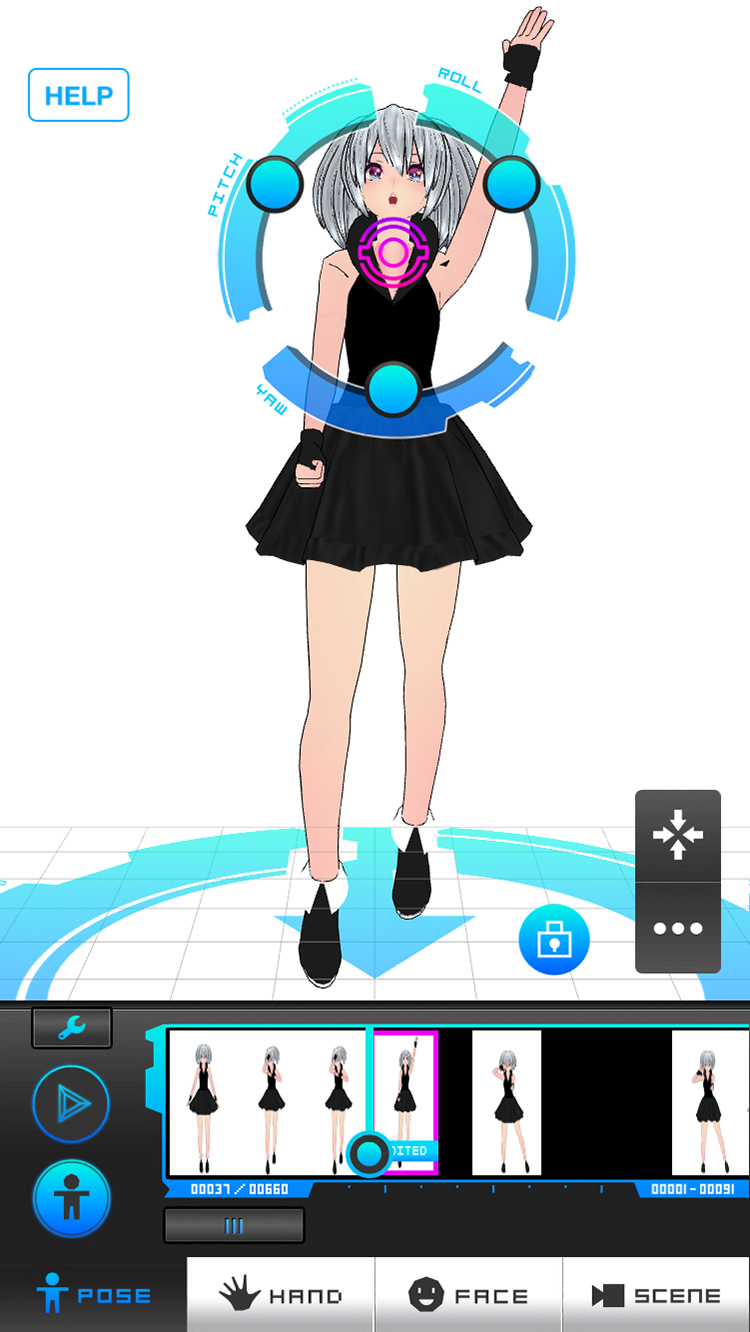Select the highlighted edited keyframe thumbnail

coord(405,1103)
